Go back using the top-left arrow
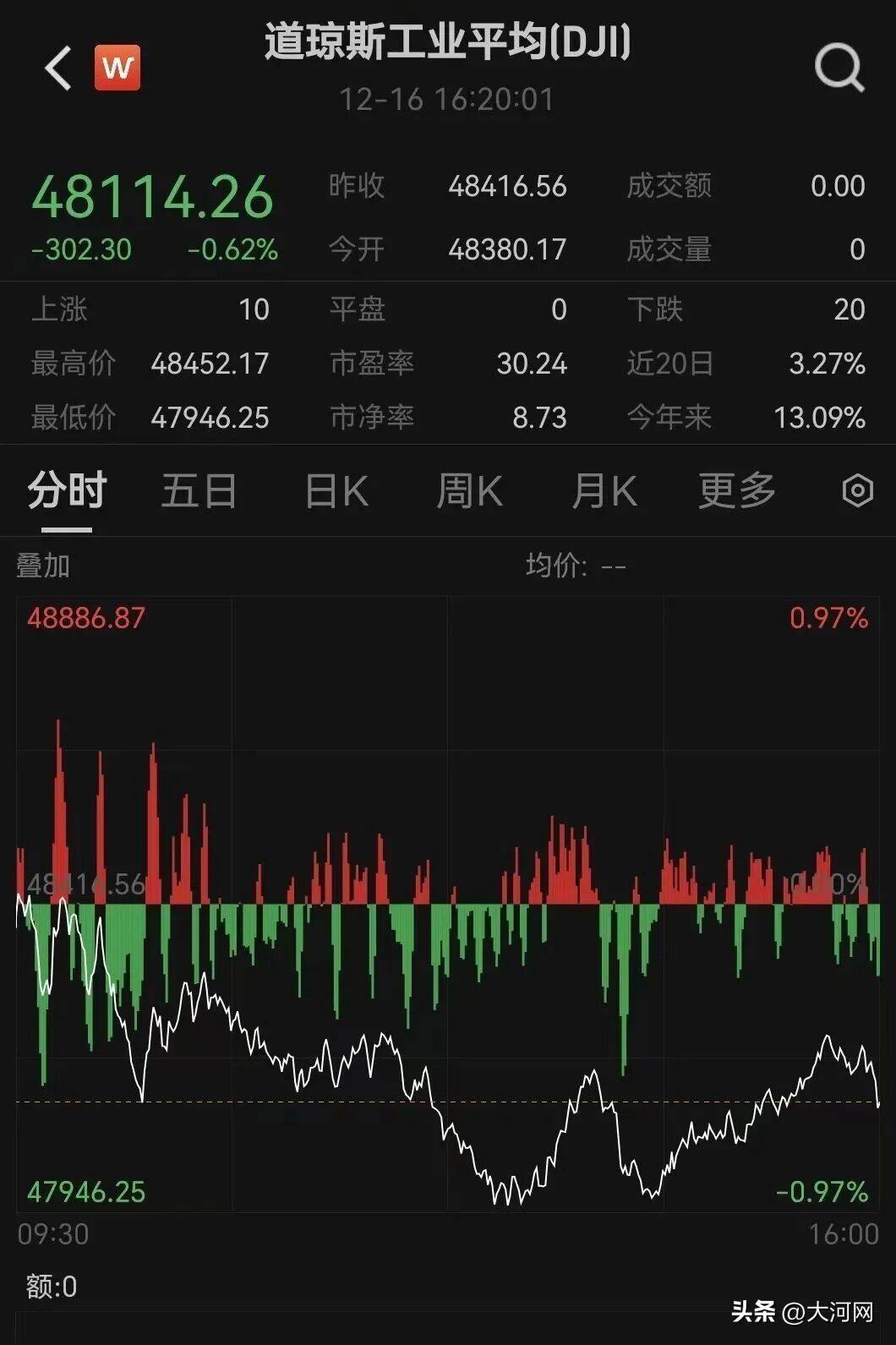The image size is (896, 1345). pos(58,68)
